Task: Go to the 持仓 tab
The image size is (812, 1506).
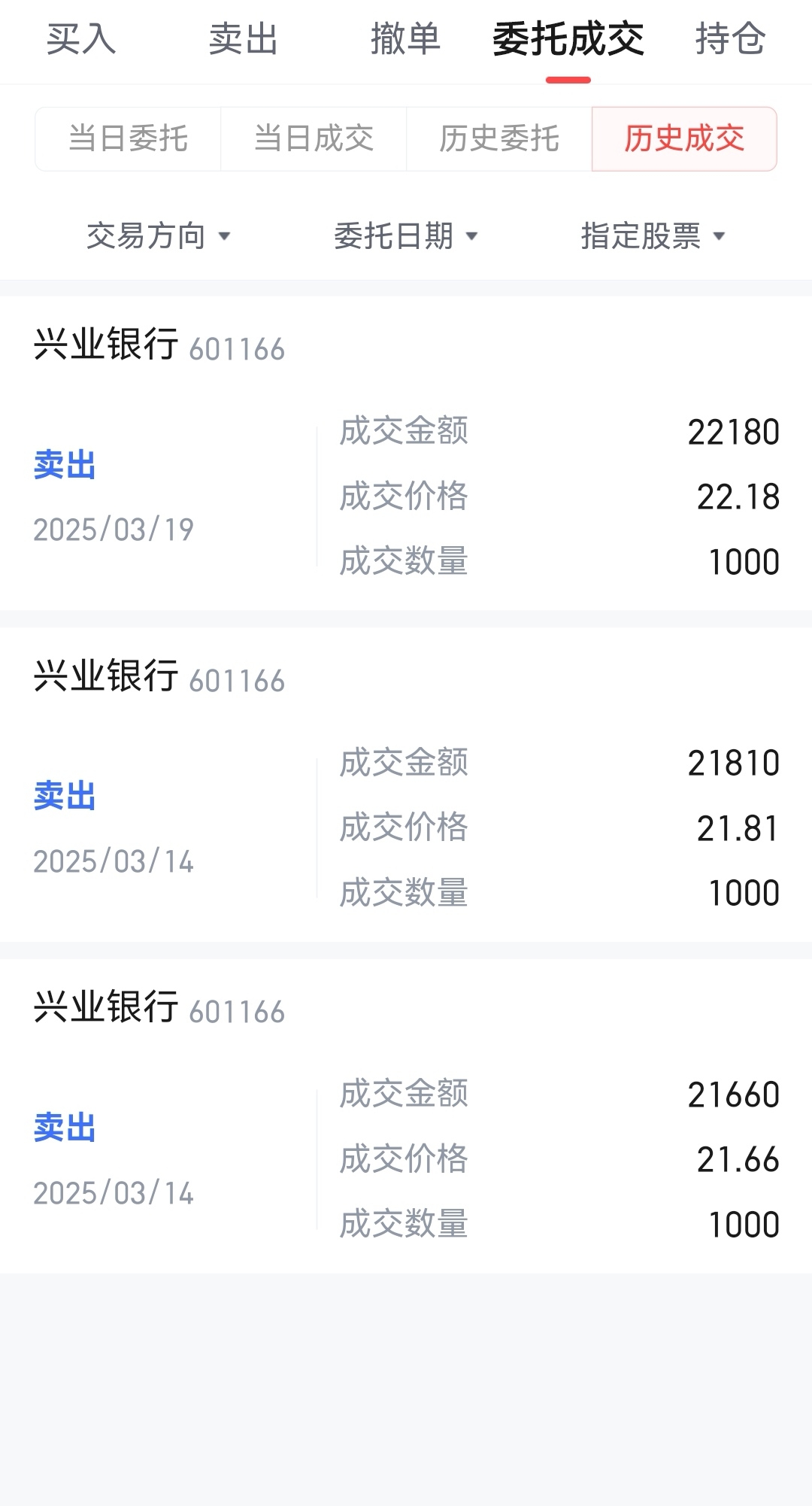Action: click(731, 39)
